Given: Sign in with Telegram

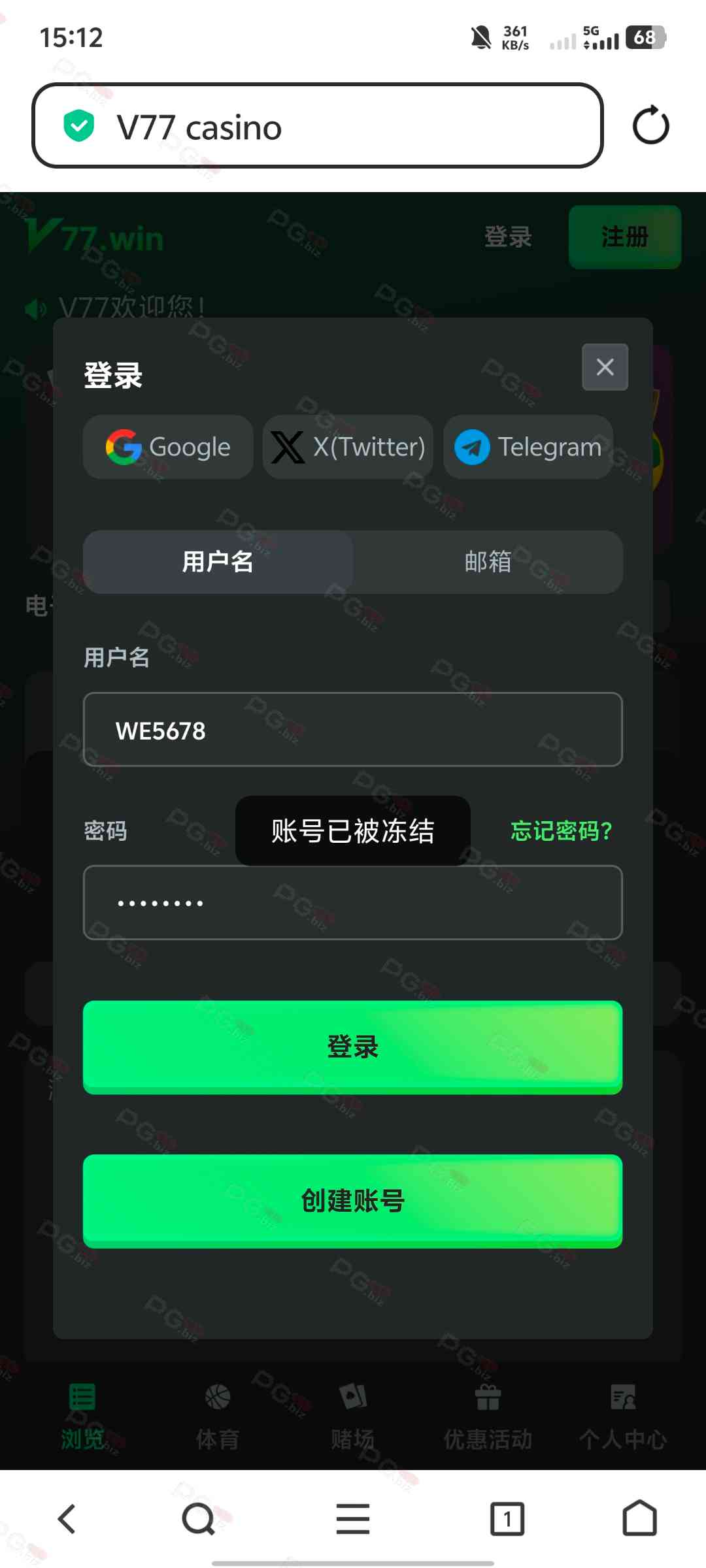Looking at the screenshot, I should (x=528, y=448).
